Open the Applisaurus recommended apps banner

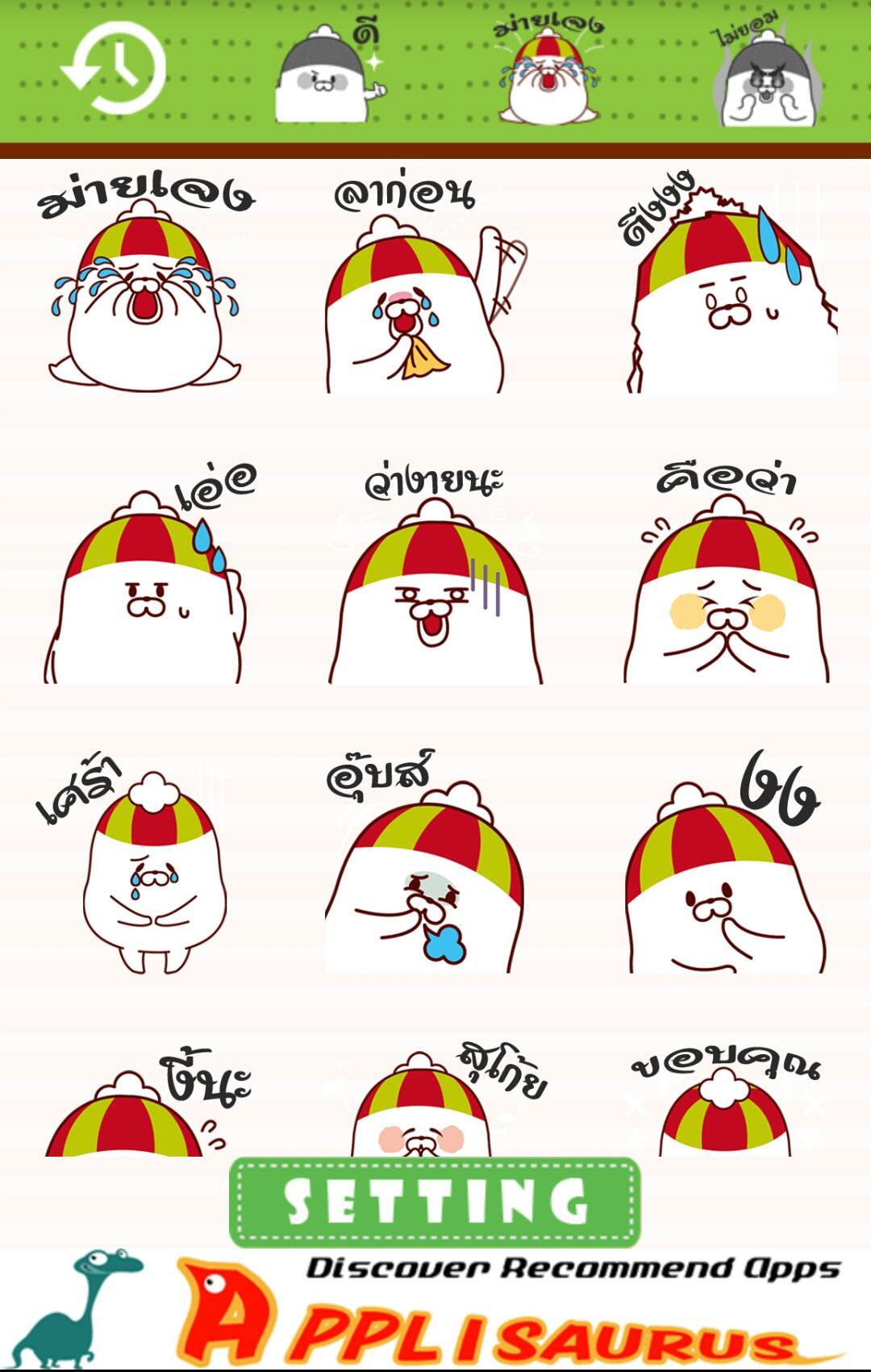[435, 1311]
